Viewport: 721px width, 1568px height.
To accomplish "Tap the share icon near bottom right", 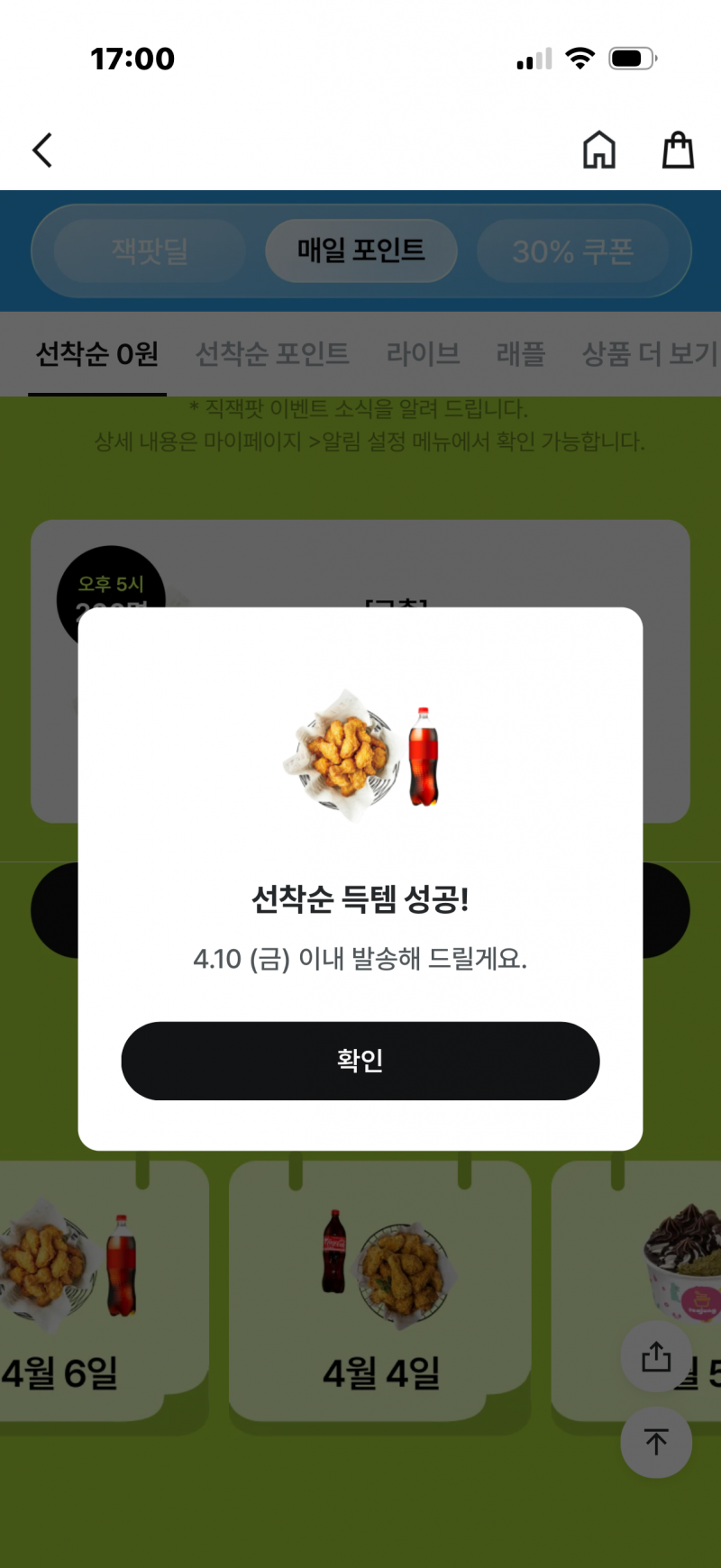I will click(x=656, y=1358).
